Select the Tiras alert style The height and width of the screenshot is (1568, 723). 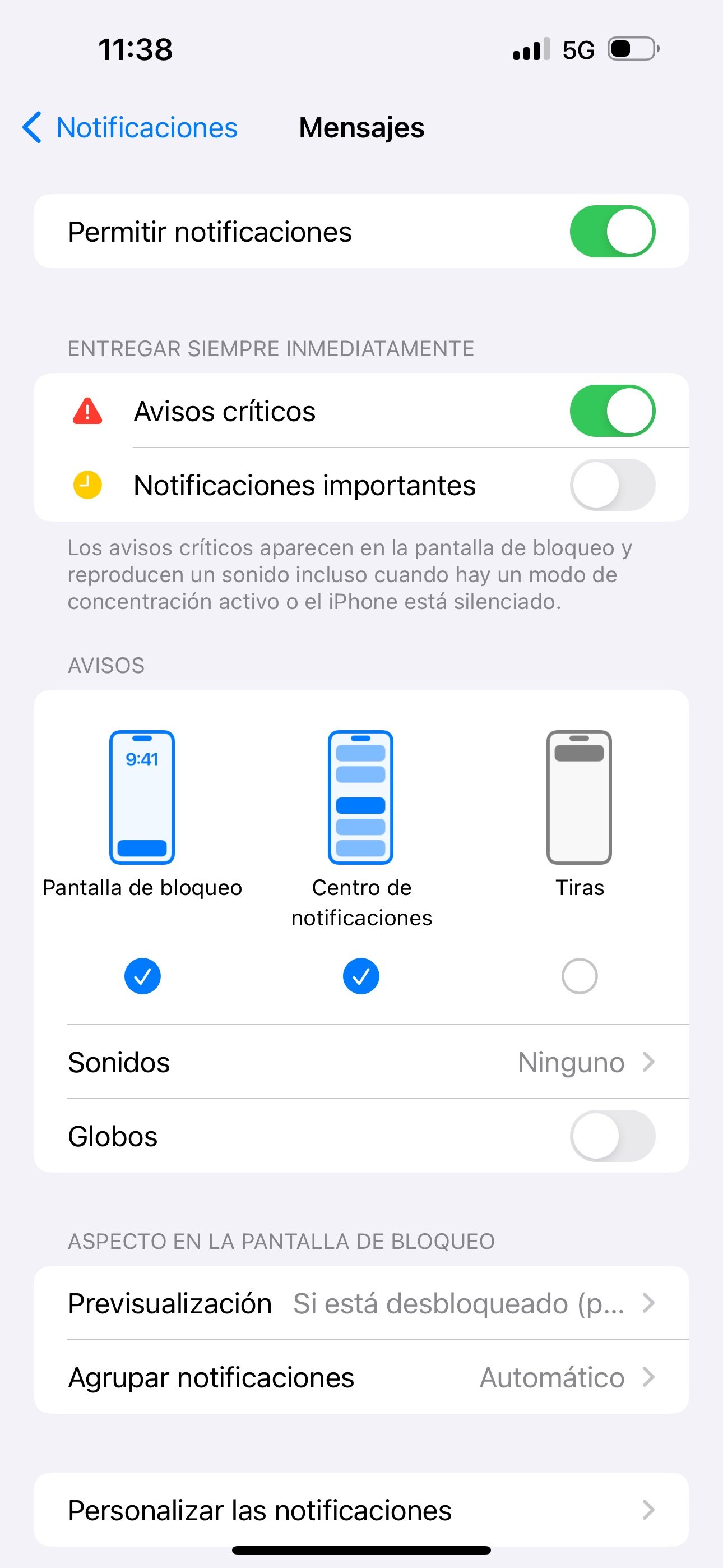click(580, 976)
